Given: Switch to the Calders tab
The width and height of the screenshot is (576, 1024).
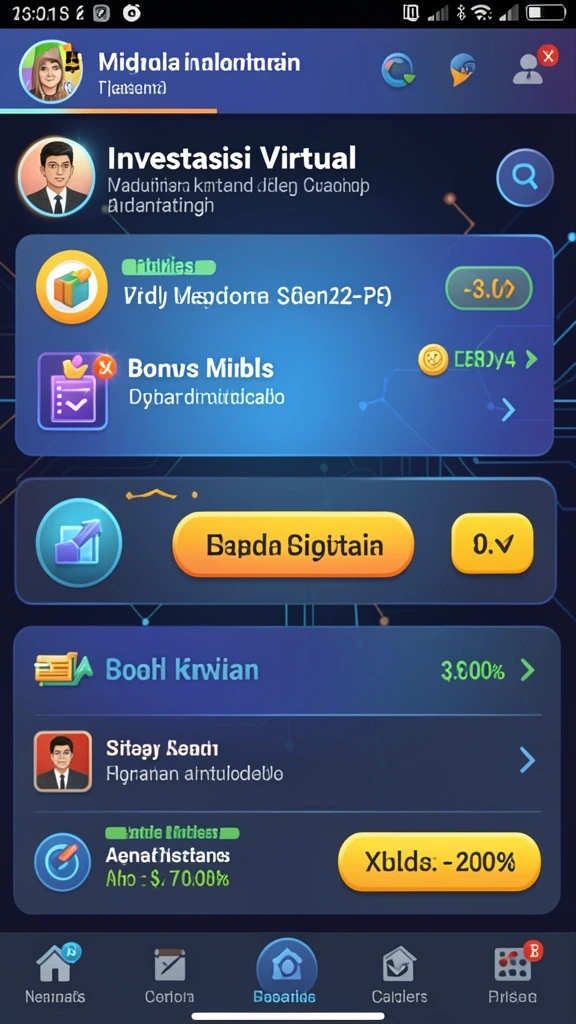Looking at the screenshot, I should pyautogui.click(x=399, y=973).
